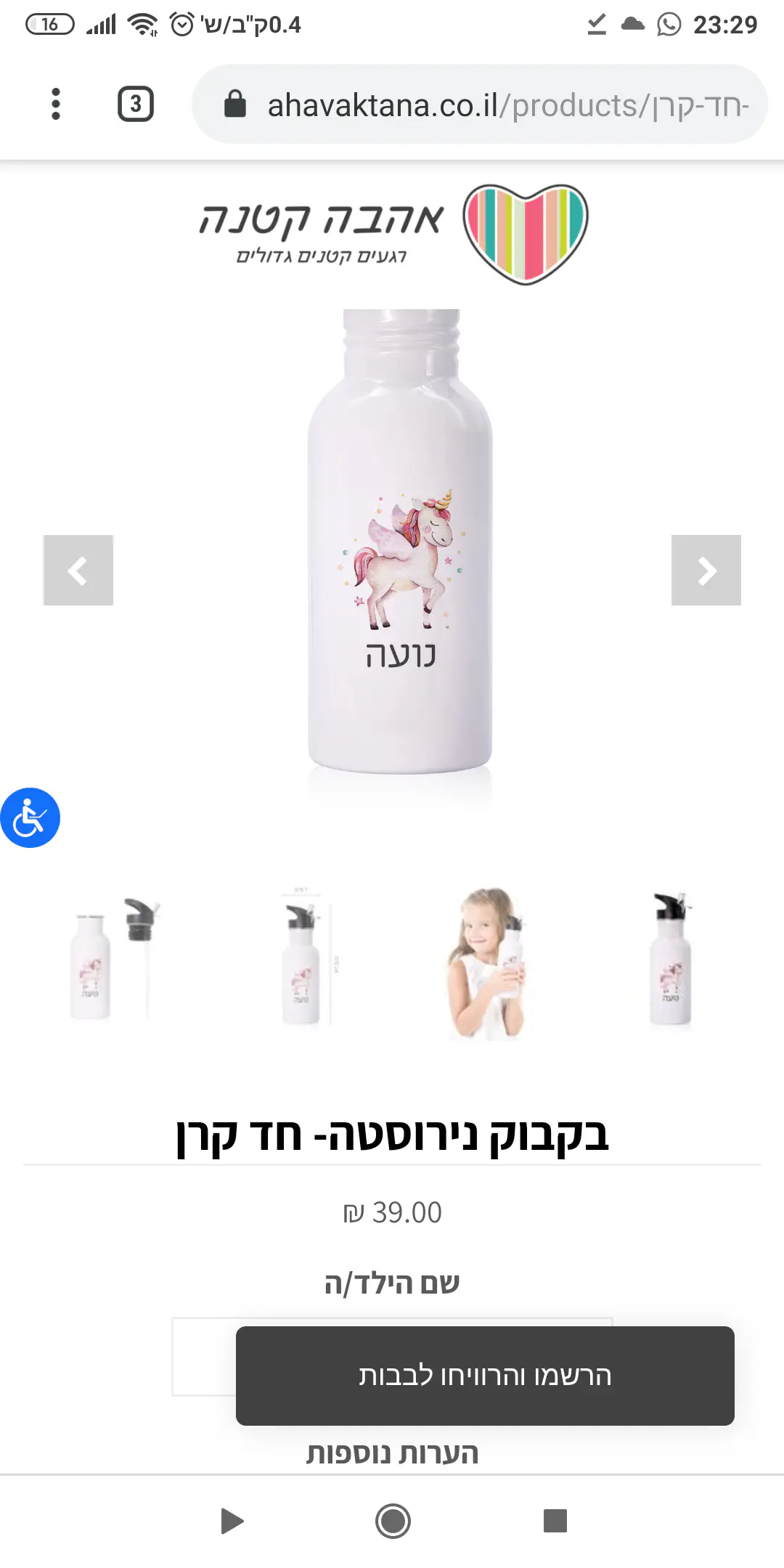This screenshot has height=1568, width=784.
Task: Open the tab switcher showing 3 tabs
Action: 136,104
